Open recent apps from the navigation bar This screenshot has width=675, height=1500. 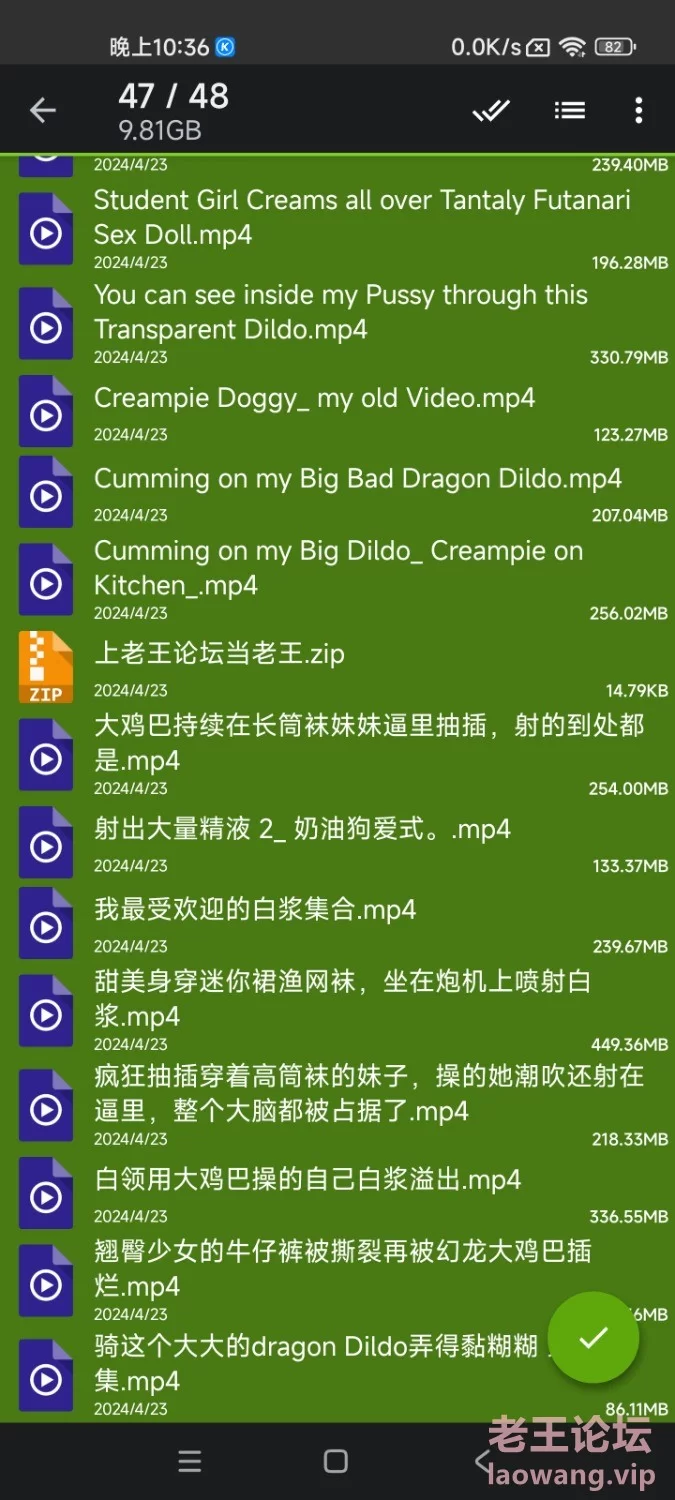190,1461
